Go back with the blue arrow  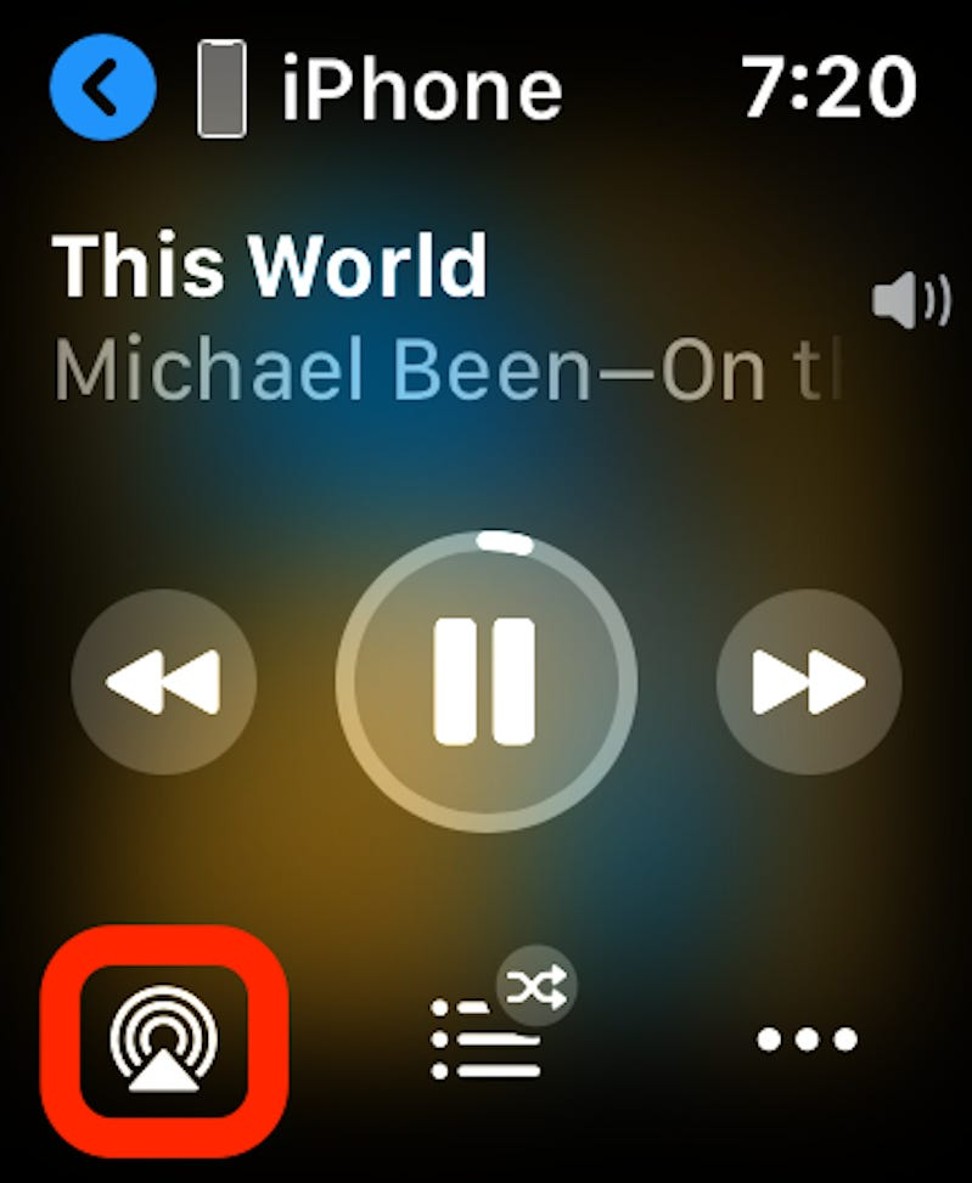[102, 89]
